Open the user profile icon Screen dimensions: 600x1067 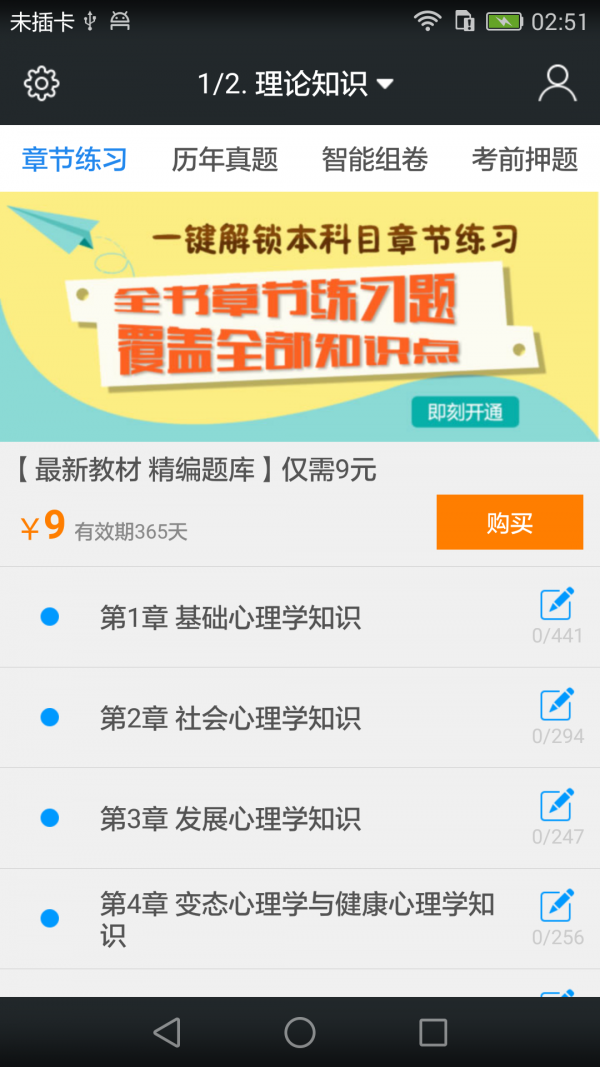pyautogui.click(x=557, y=83)
